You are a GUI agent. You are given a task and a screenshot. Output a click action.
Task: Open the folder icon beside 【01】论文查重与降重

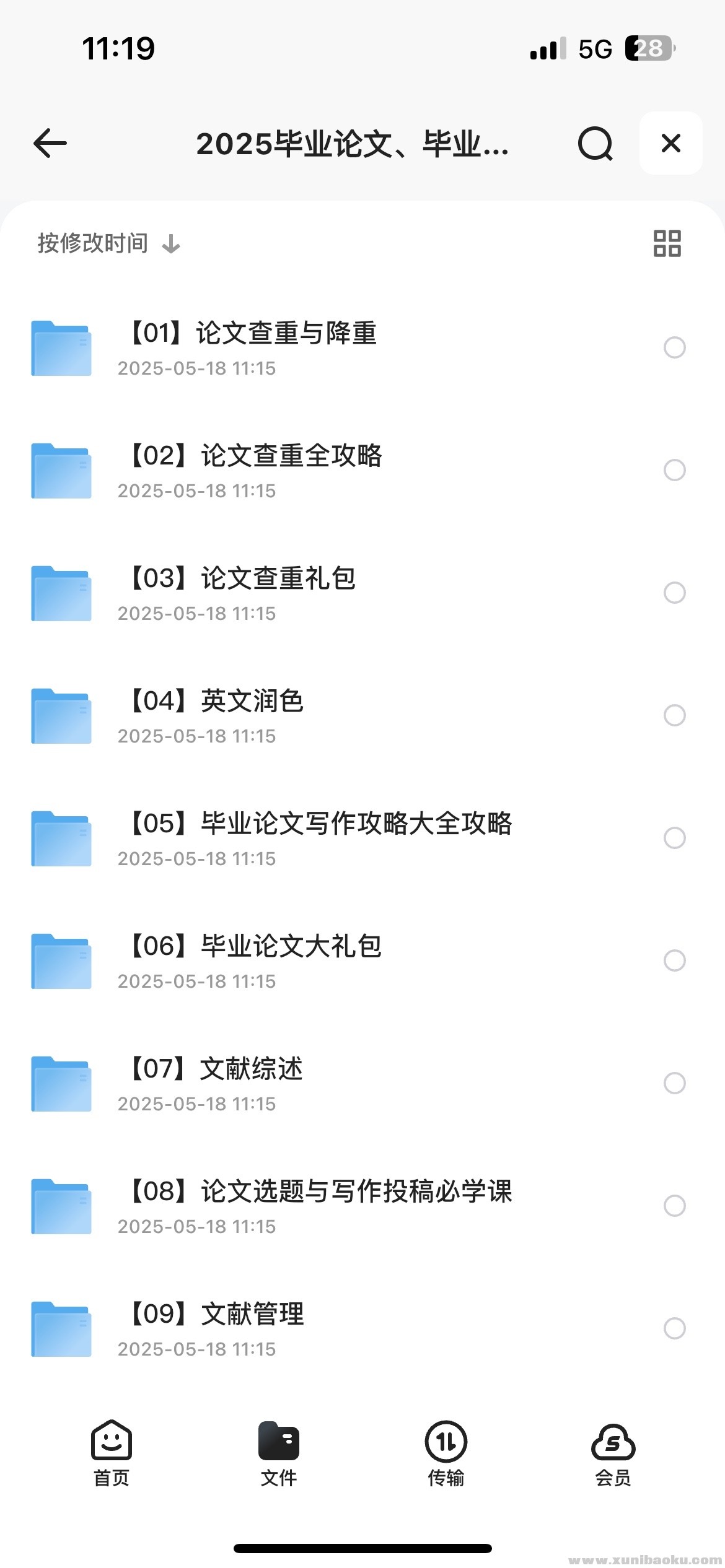tap(60, 347)
